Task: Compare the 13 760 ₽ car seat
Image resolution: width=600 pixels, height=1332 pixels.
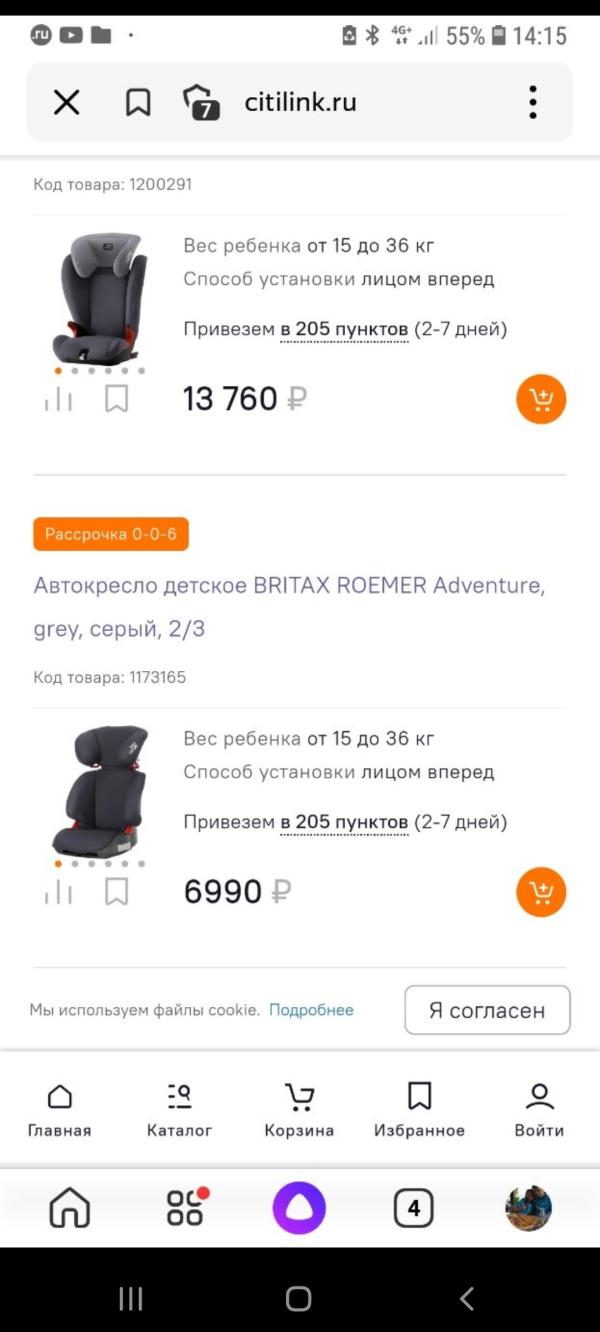Action: pos(59,399)
